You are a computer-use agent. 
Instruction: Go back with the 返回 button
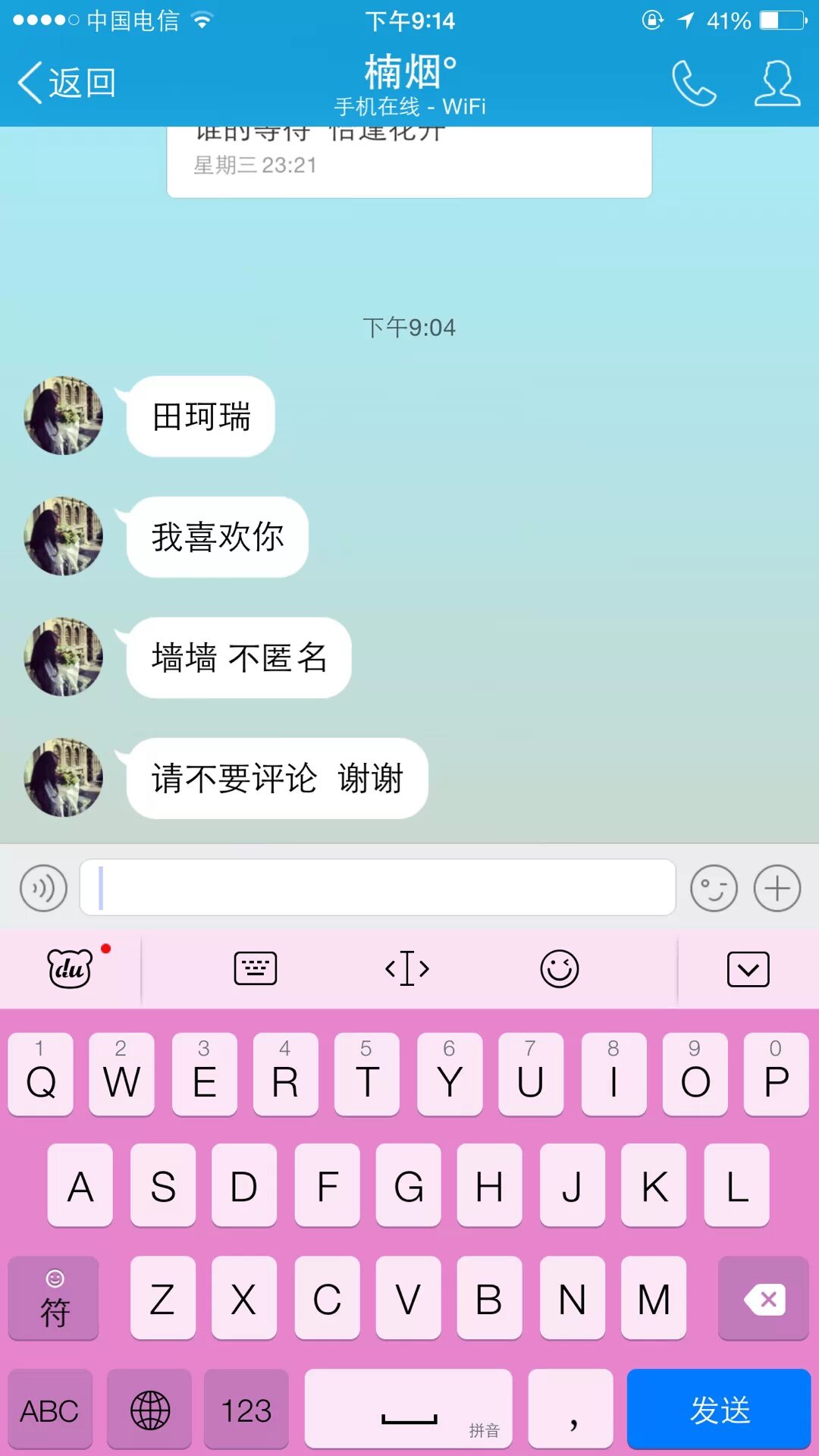click(x=67, y=82)
